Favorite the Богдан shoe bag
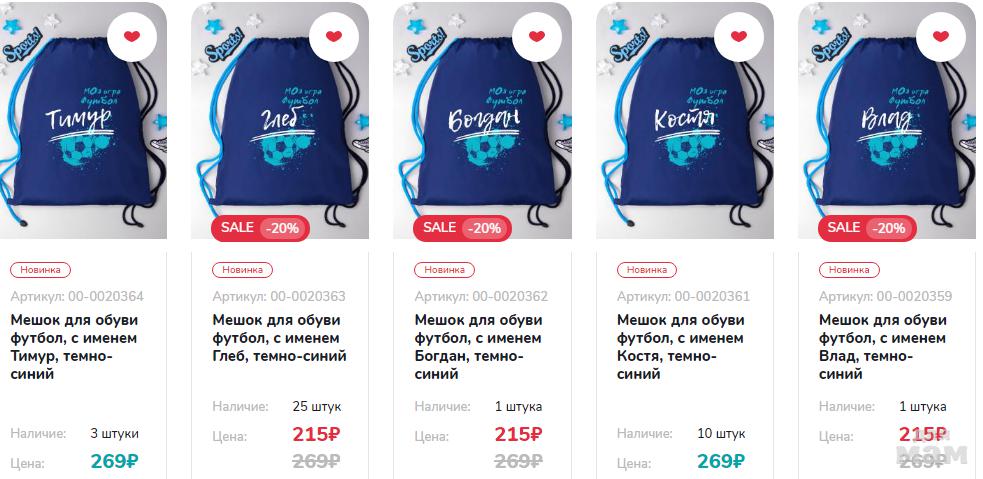 pos(537,37)
